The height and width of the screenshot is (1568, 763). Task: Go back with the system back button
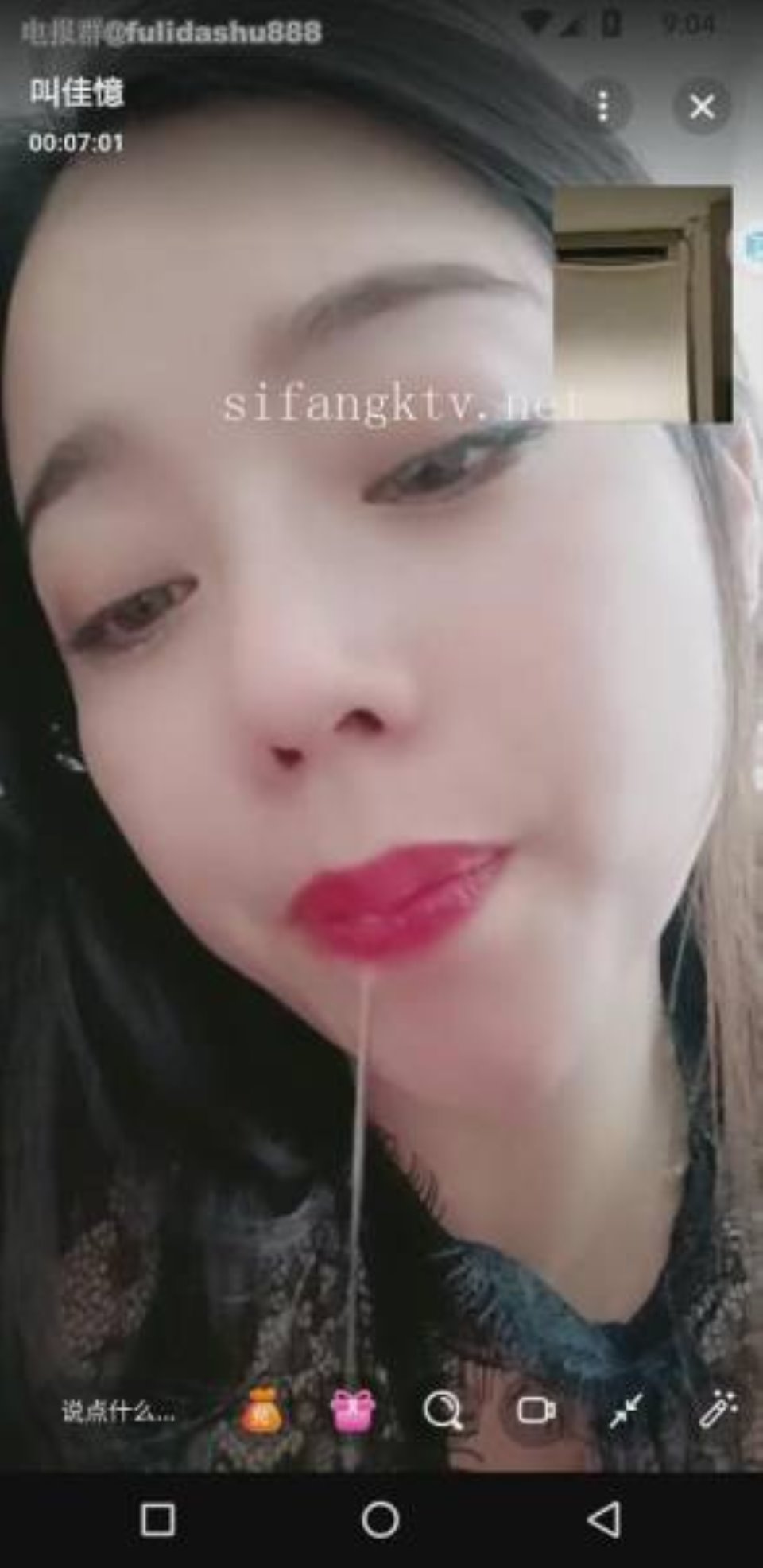603,1519
